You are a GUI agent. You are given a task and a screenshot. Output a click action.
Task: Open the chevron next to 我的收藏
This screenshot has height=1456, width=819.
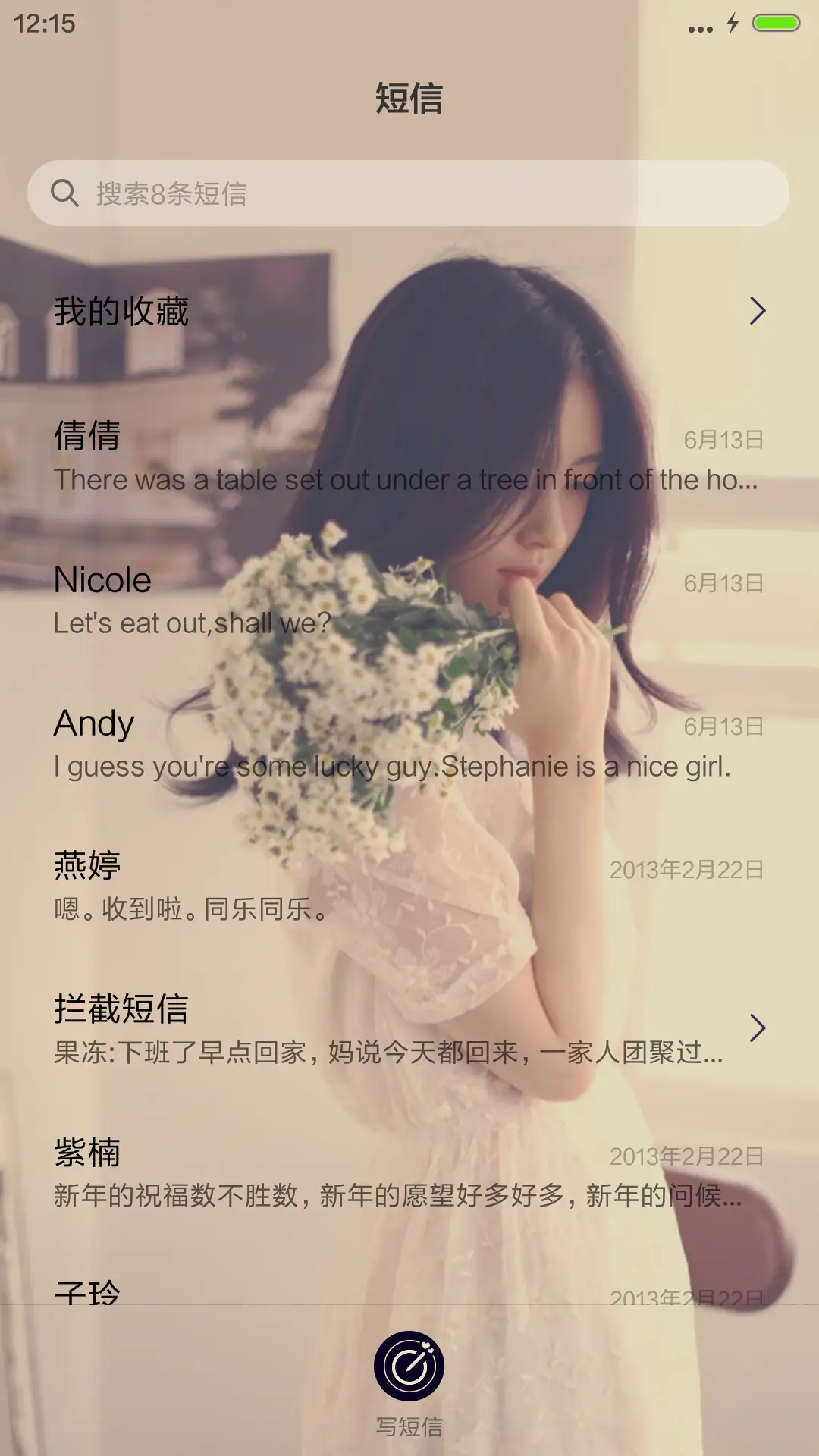(x=758, y=311)
